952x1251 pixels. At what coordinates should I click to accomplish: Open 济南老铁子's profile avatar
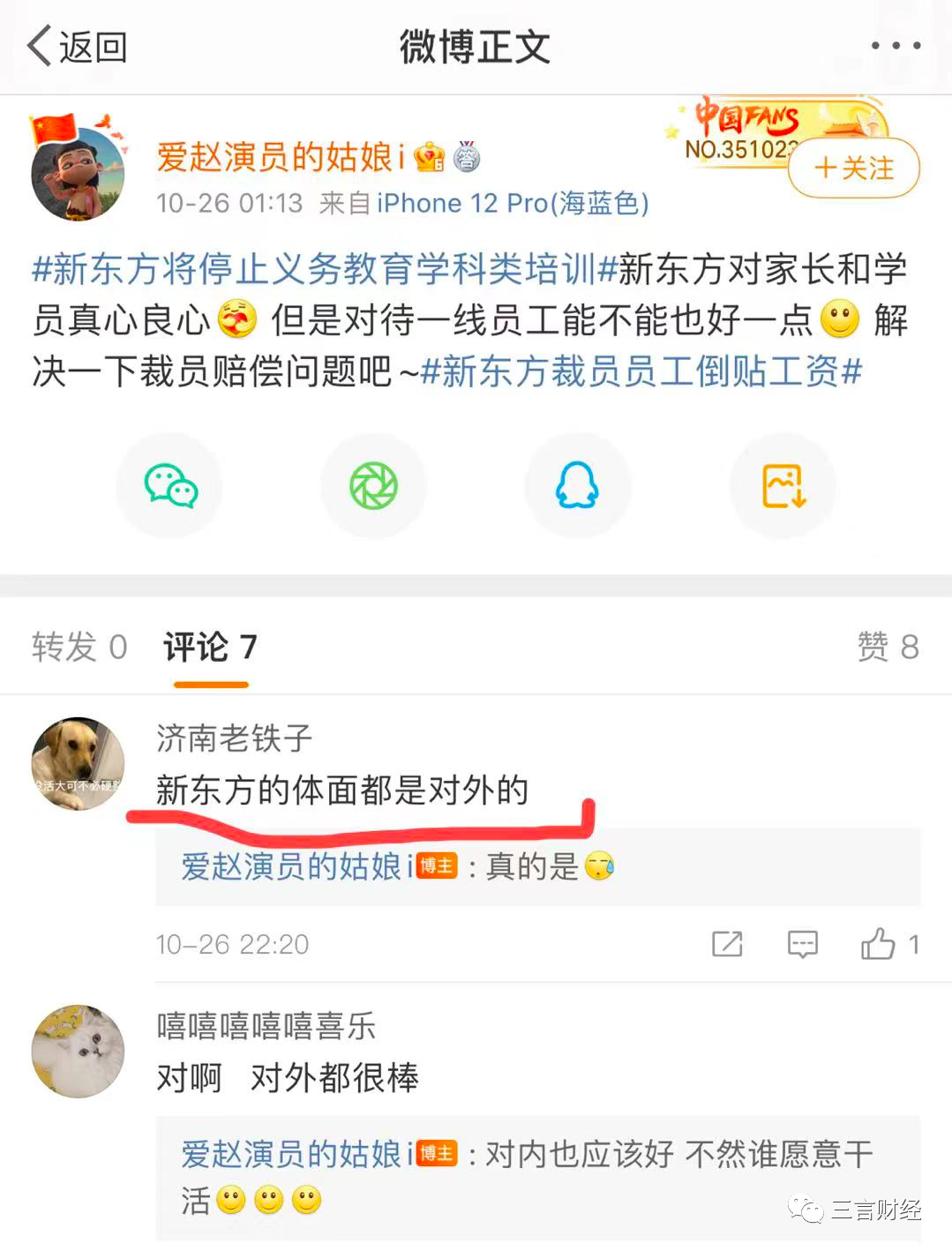[78, 763]
